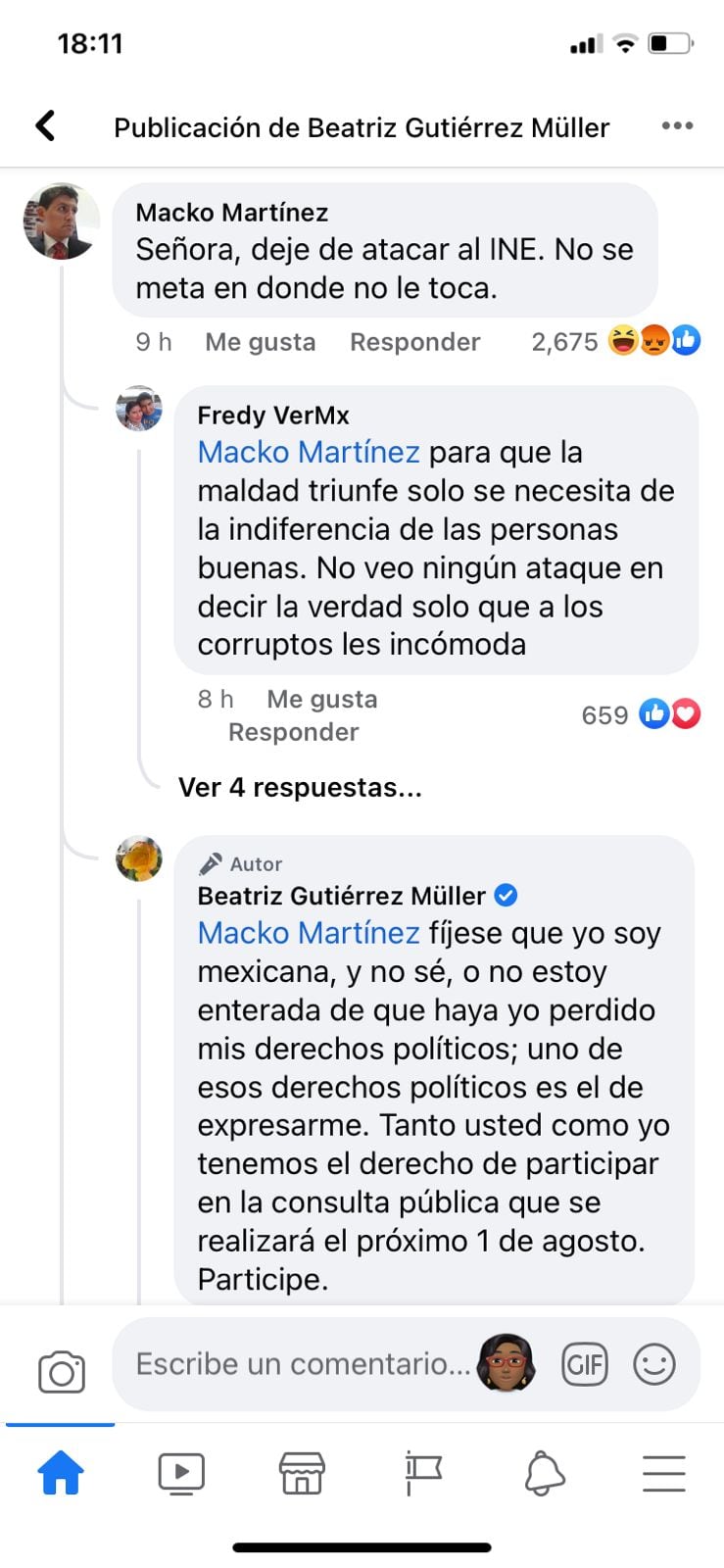
Task: Open the GIF picker
Action: pos(585,1364)
